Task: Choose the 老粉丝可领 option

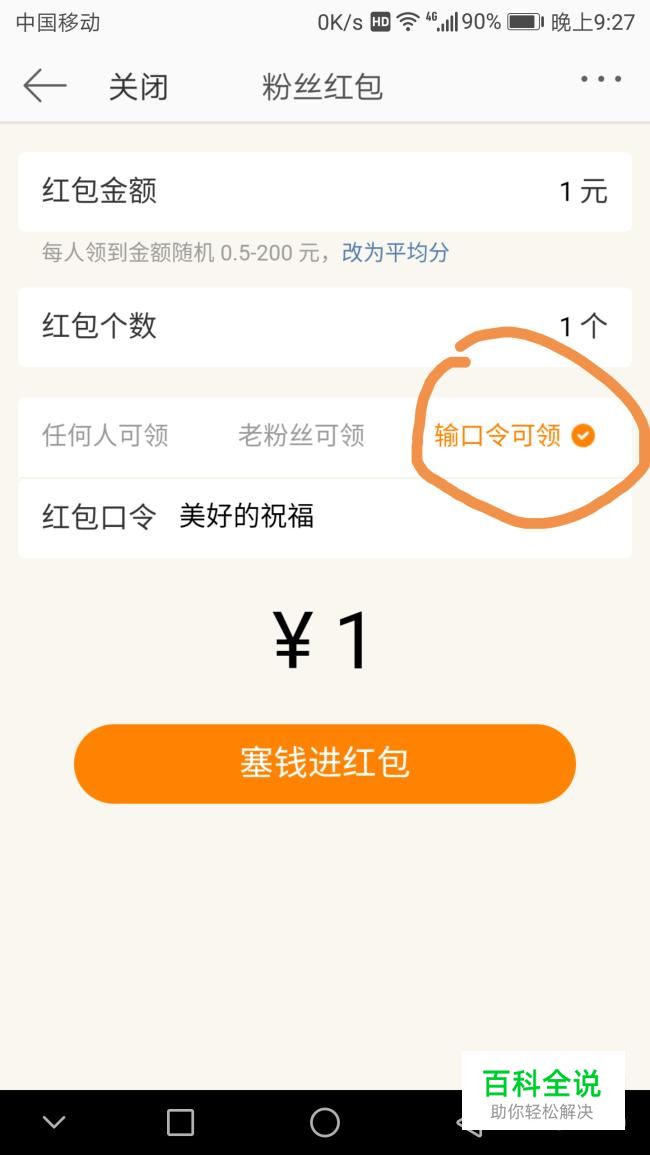Action: (301, 435)
